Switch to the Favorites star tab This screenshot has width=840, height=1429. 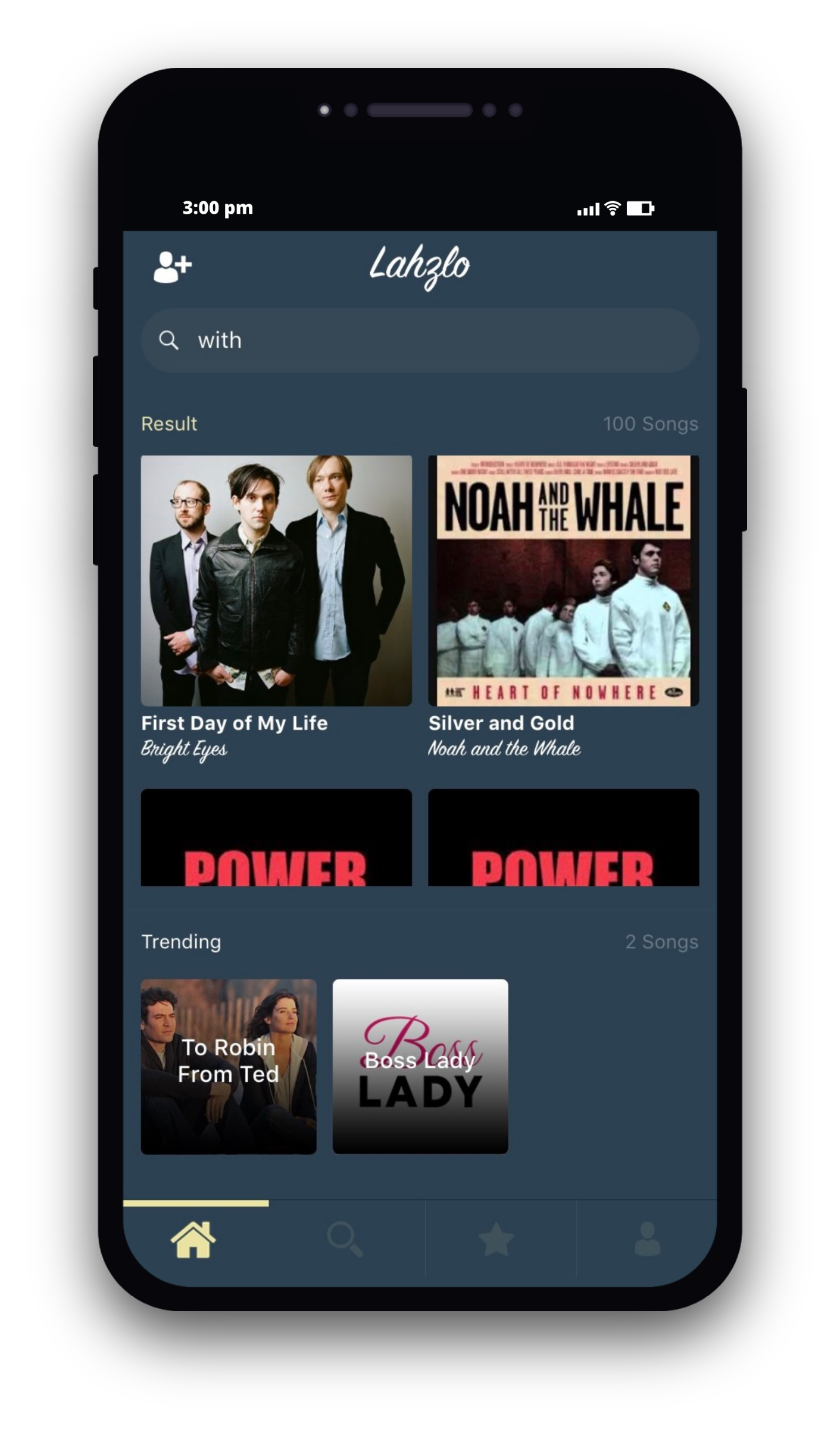tap(496, 1240)
